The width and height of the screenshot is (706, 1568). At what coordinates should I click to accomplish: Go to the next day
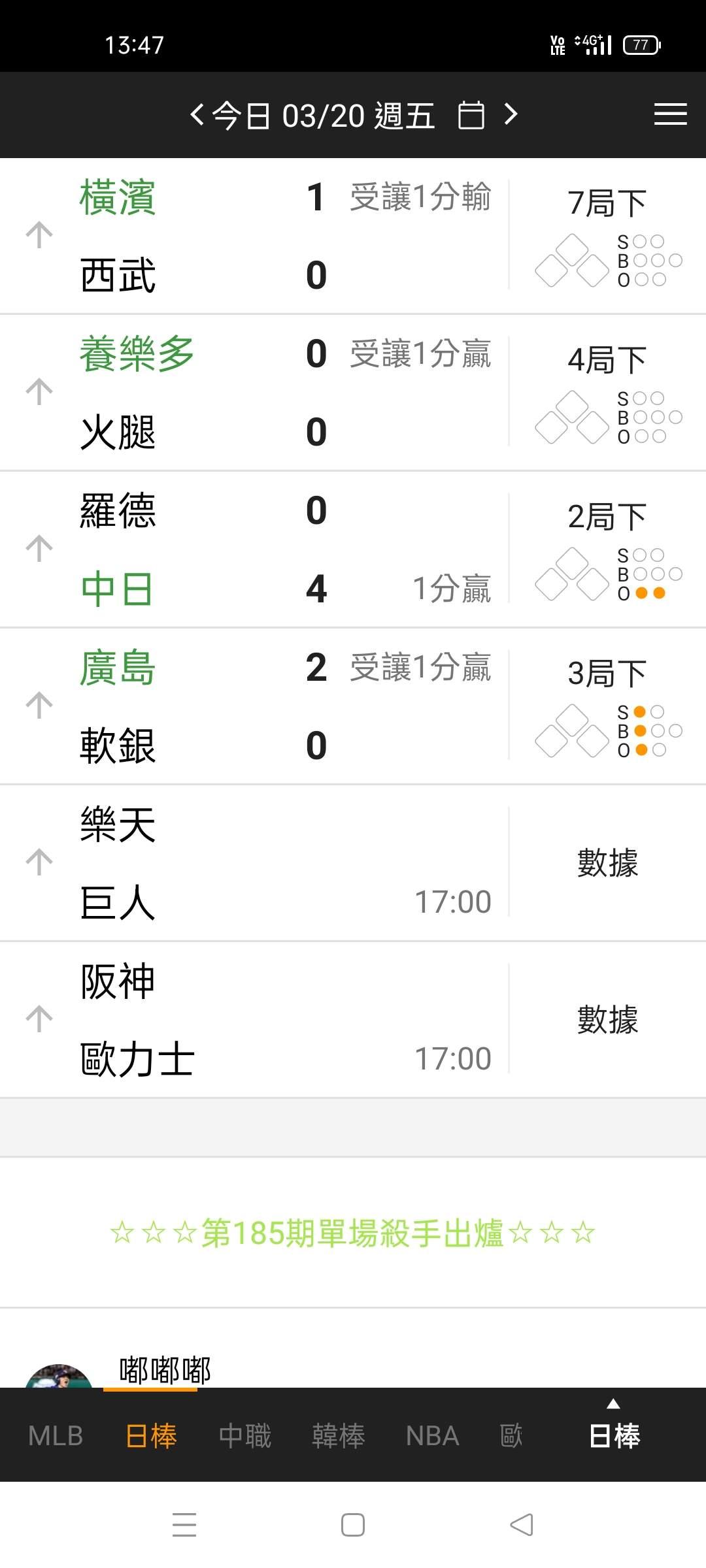511,115
